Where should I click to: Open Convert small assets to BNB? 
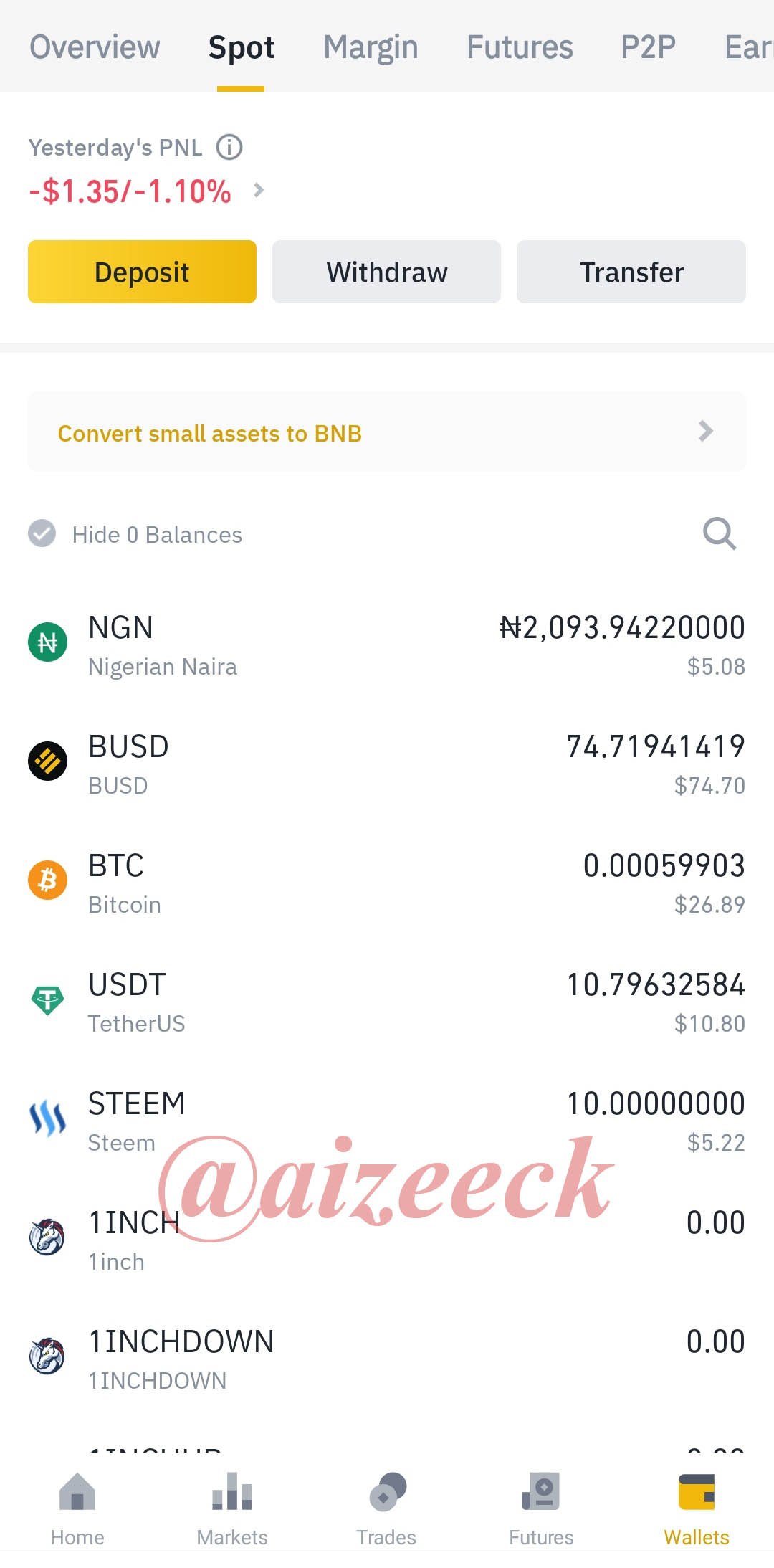tap(387, 432)
